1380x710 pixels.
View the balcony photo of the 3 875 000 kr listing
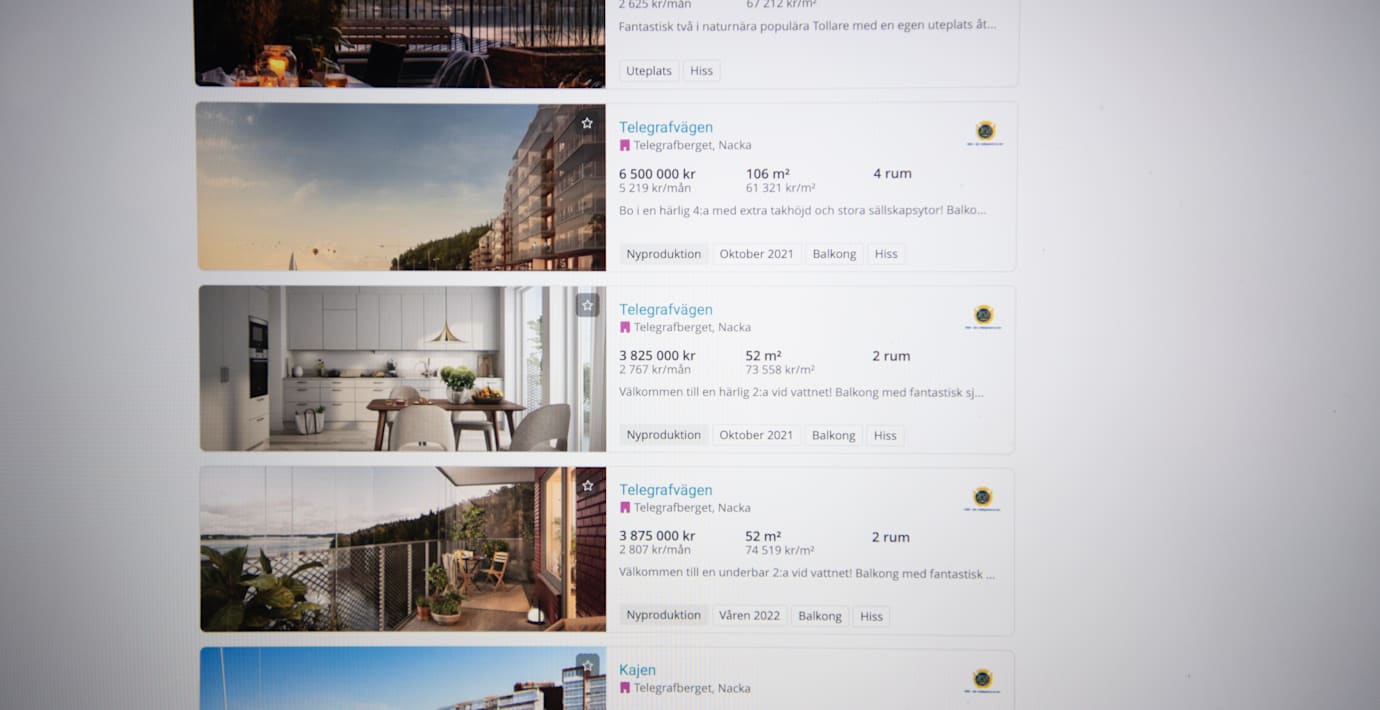tap(400, 549)
